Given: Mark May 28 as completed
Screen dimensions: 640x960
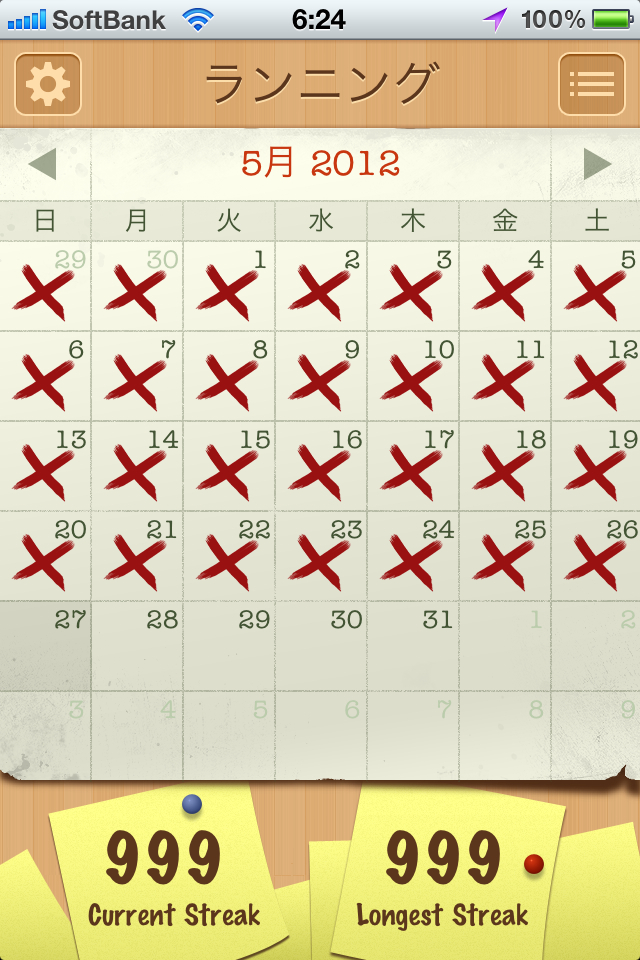Looking at the screenshot, I should click(x=137, y=647).
